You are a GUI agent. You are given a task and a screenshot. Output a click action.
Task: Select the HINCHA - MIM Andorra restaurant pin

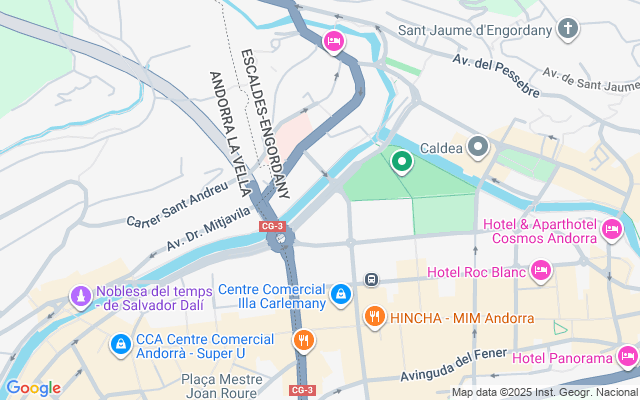375,317
